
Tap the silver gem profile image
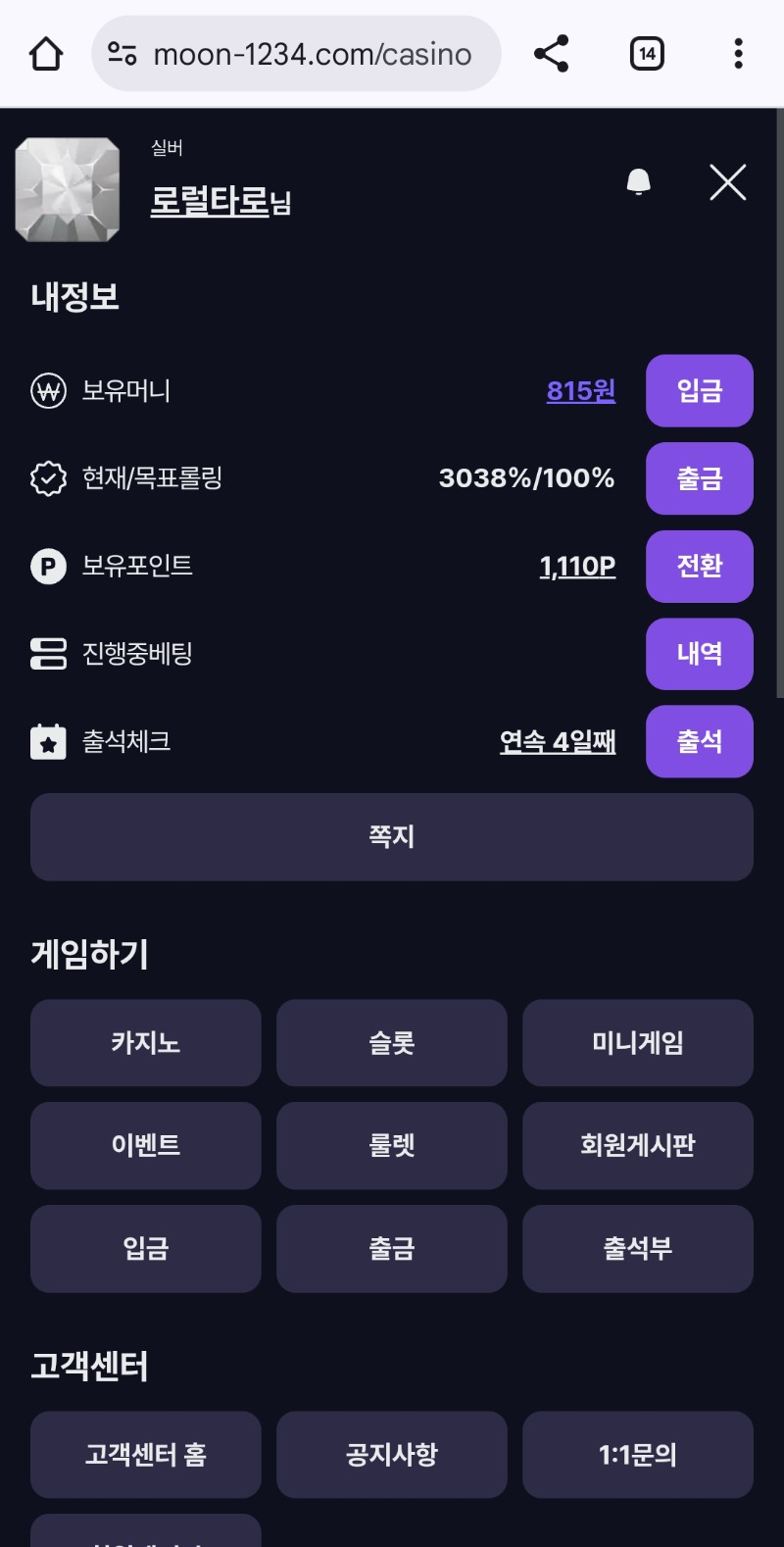pyautogui.click(x=68, y=188)
